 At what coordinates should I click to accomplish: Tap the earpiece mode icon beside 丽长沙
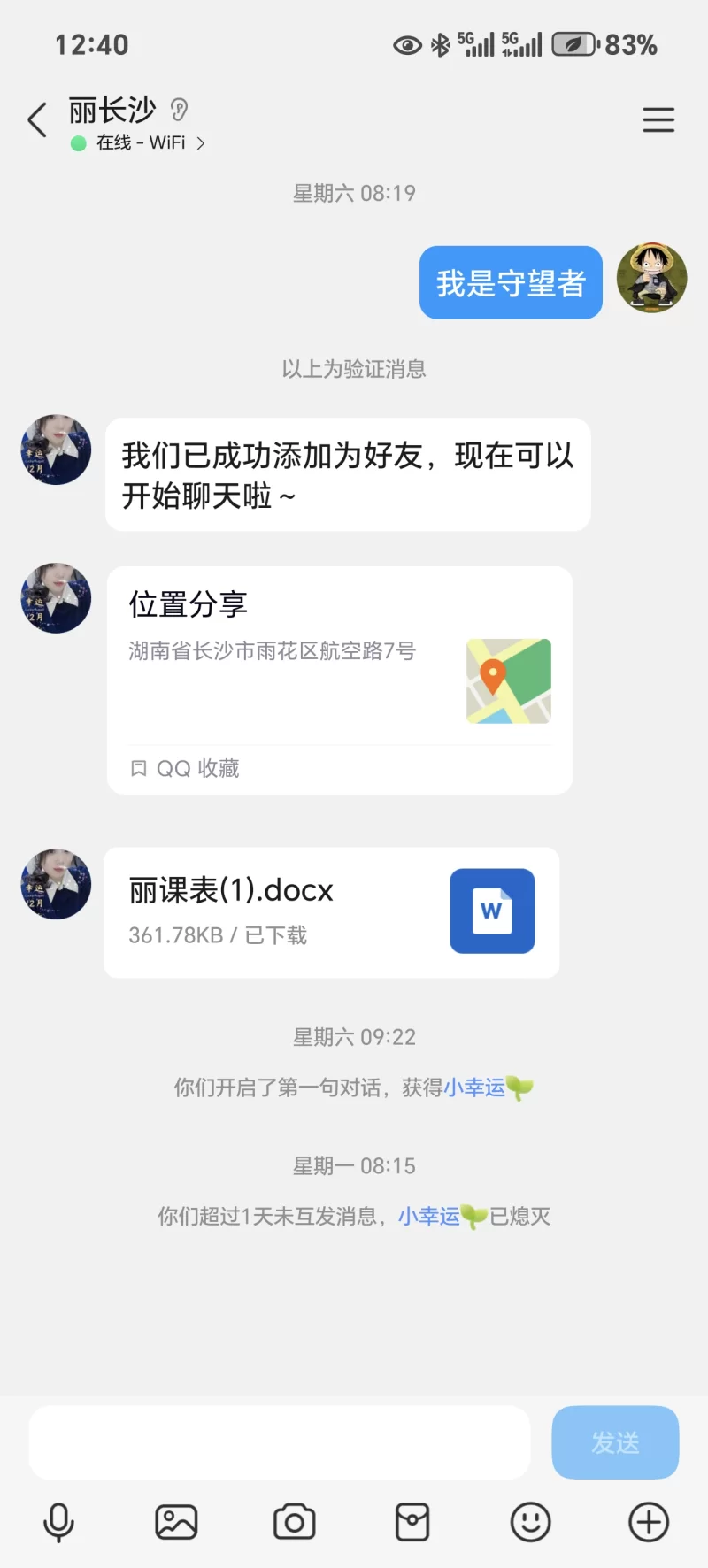tap(180, 110)
